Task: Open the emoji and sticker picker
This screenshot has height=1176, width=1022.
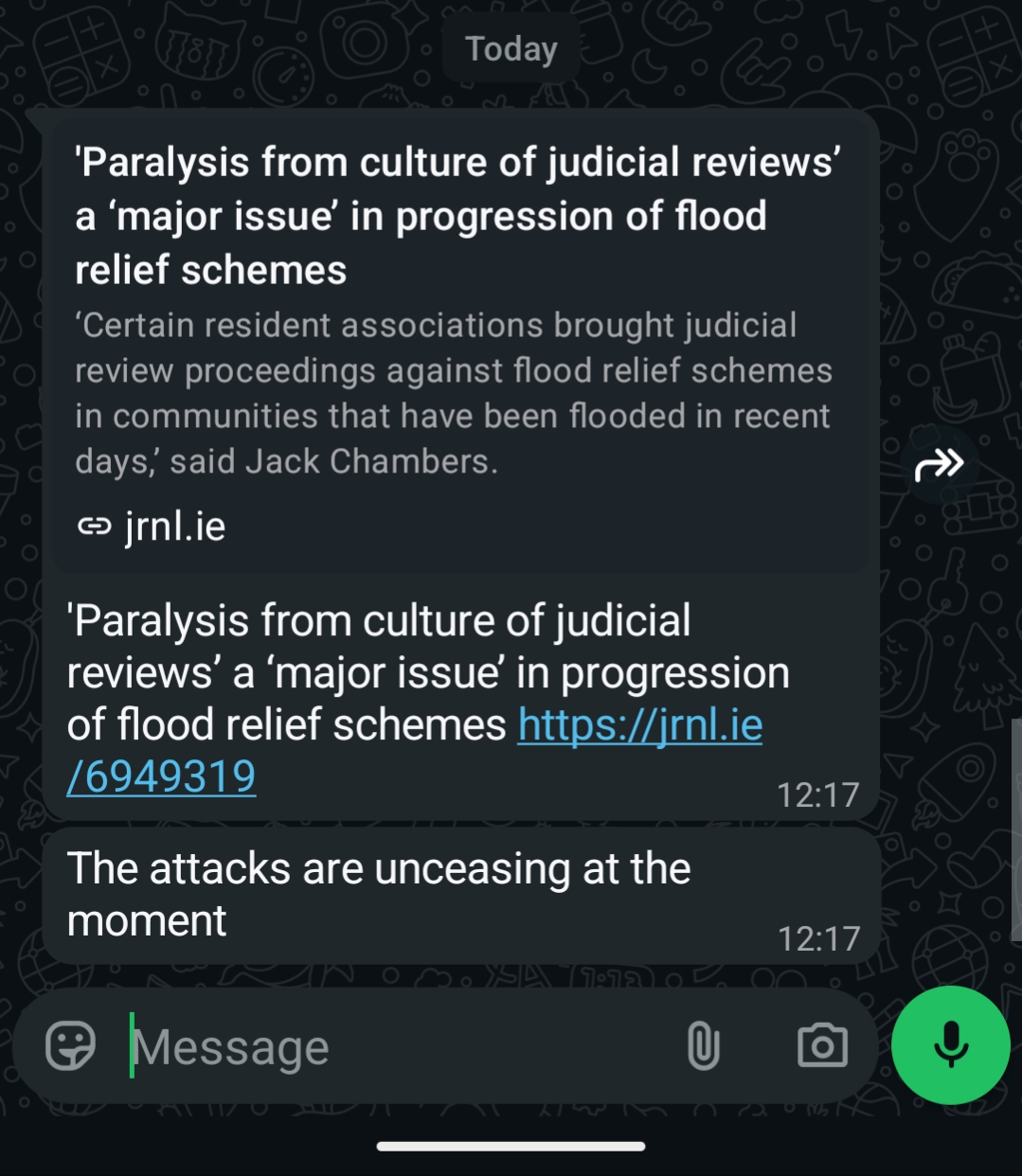Action: 71,1046
